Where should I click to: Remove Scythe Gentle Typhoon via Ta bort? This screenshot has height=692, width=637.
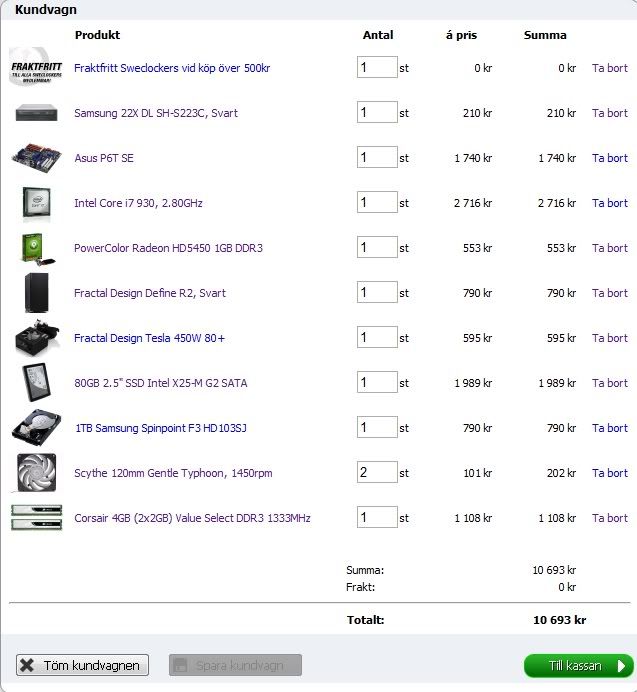[610, 473]
